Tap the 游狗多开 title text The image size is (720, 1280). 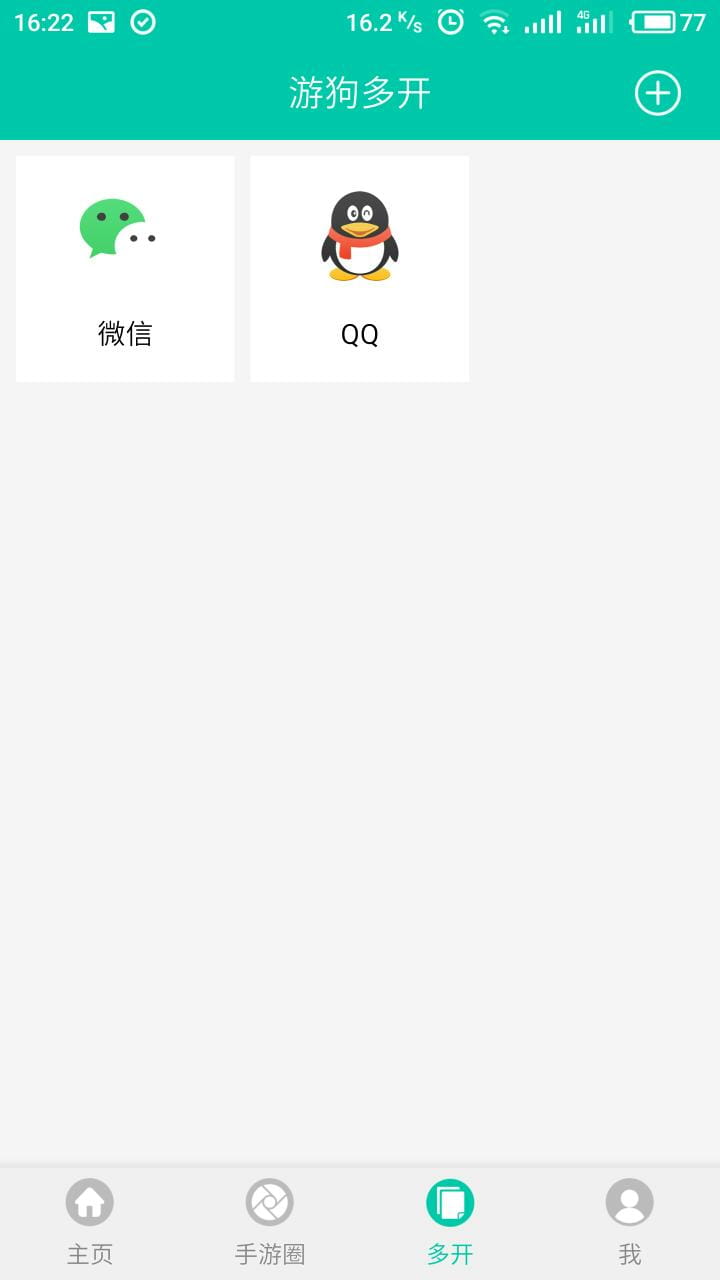[360, 93]
